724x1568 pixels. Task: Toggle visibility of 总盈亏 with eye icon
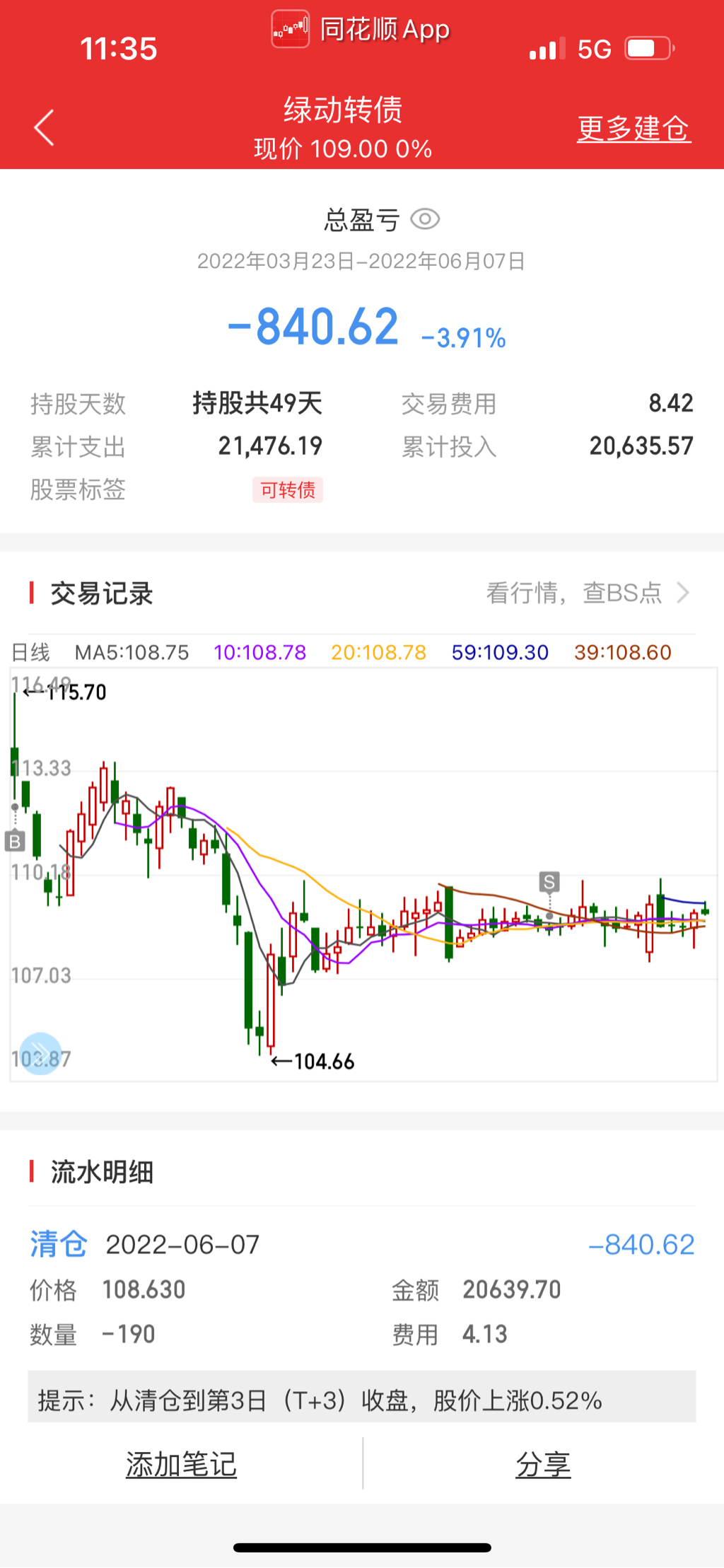425,219
